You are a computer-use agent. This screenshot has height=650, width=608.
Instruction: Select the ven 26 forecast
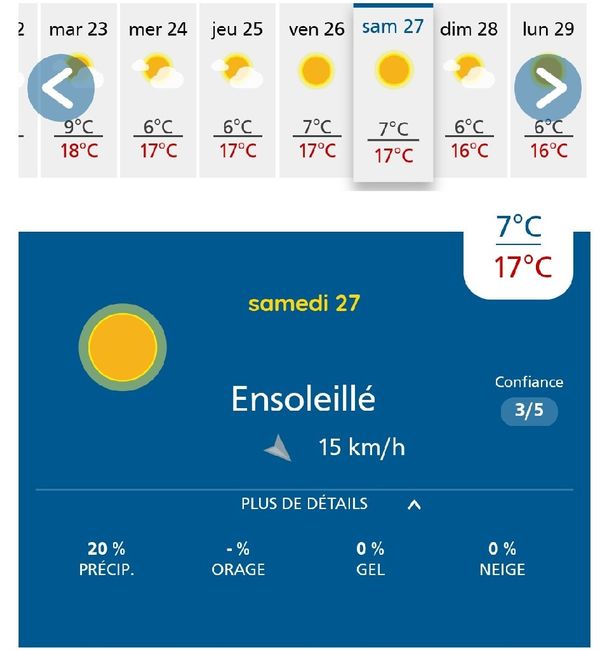click(316, 90)
